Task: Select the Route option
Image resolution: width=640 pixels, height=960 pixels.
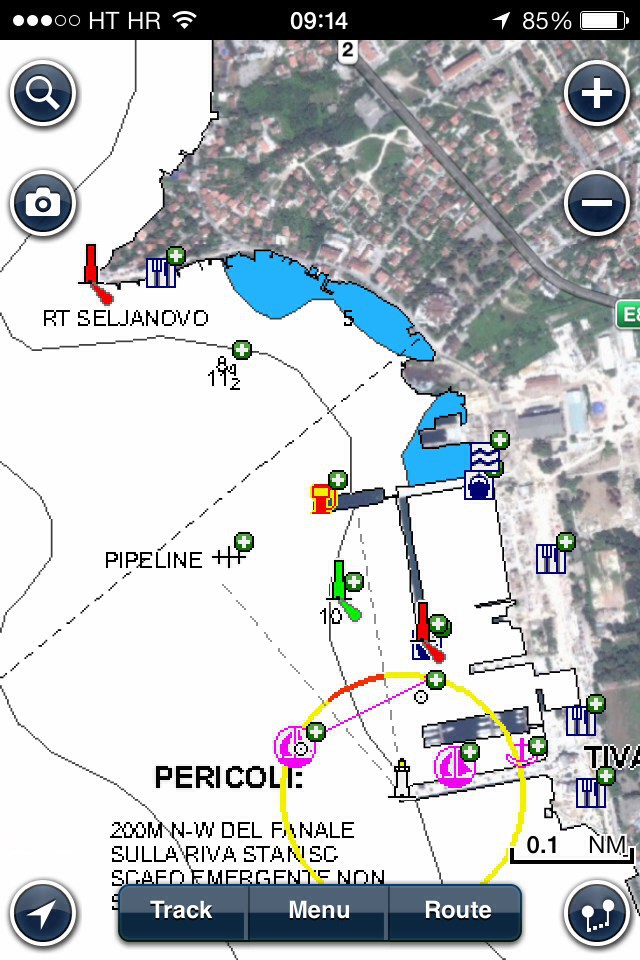Action: click(457, 911)
